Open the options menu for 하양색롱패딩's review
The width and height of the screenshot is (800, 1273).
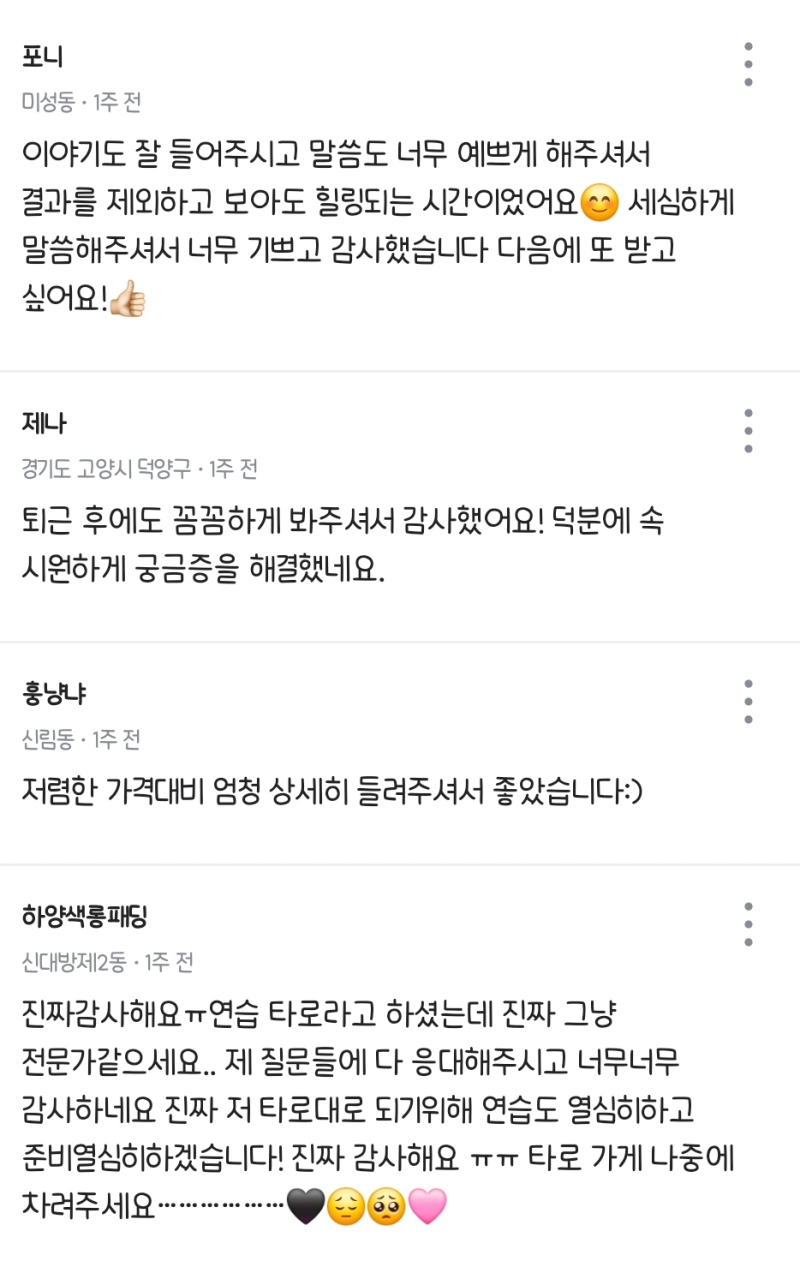pyautogui.click(x=748, y=925)
